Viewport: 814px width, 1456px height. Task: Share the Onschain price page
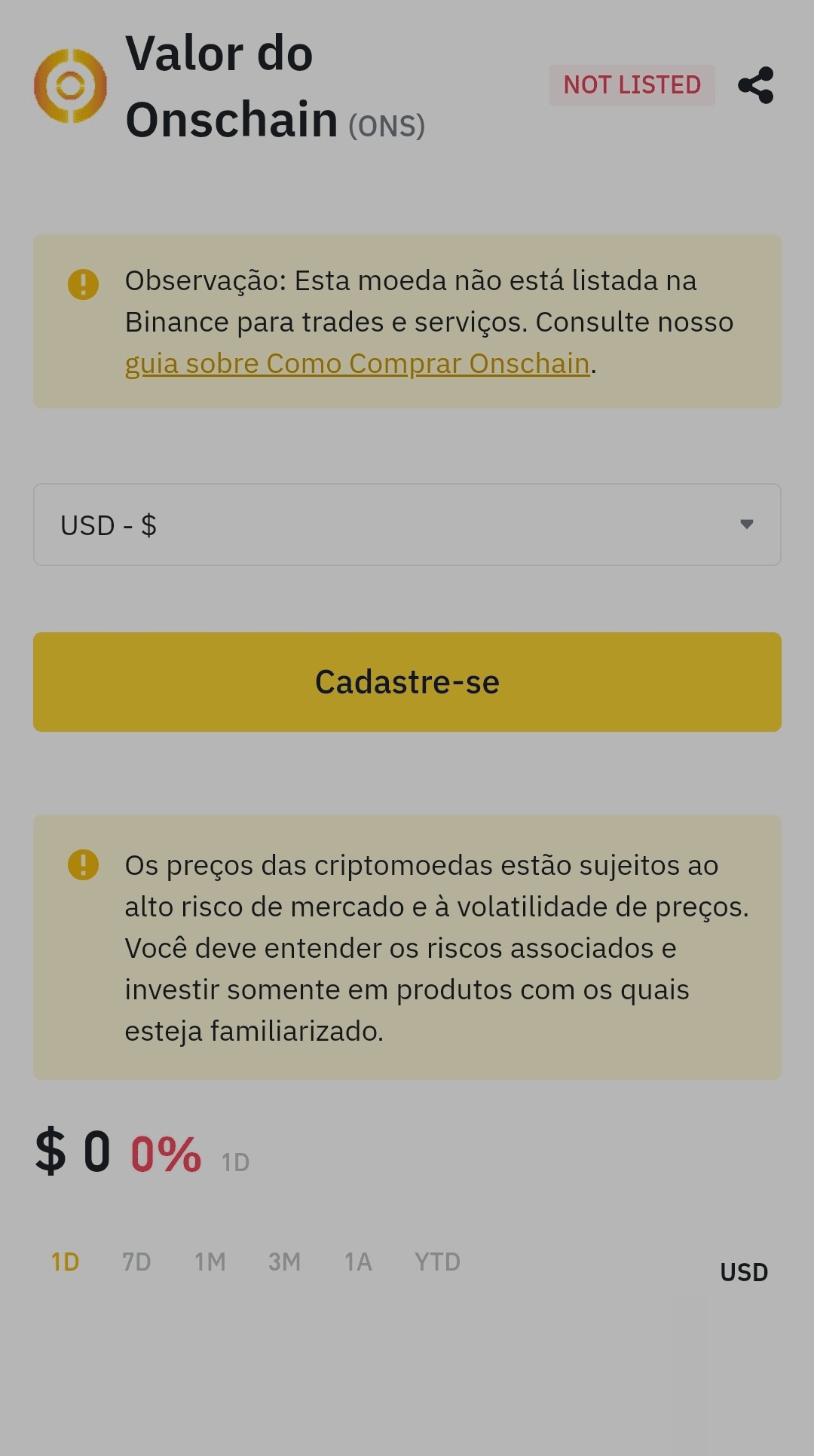(756, 85)
